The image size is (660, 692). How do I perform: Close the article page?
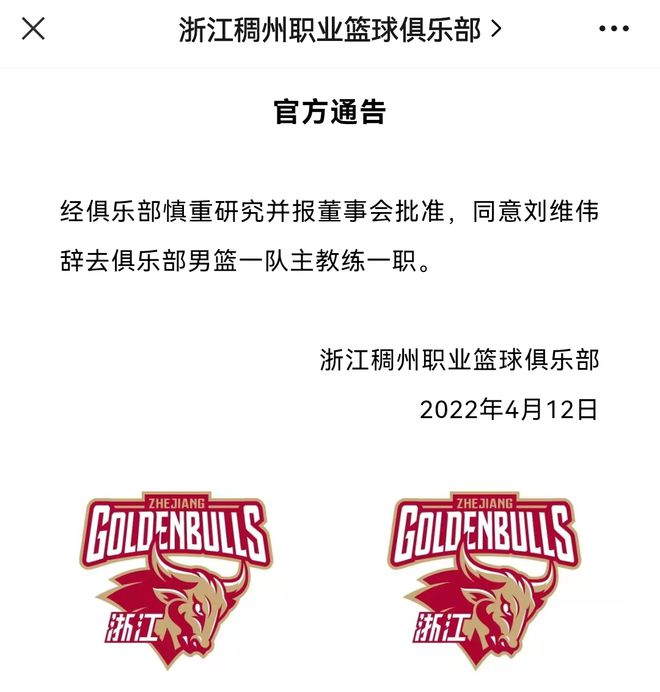point(33,30)
